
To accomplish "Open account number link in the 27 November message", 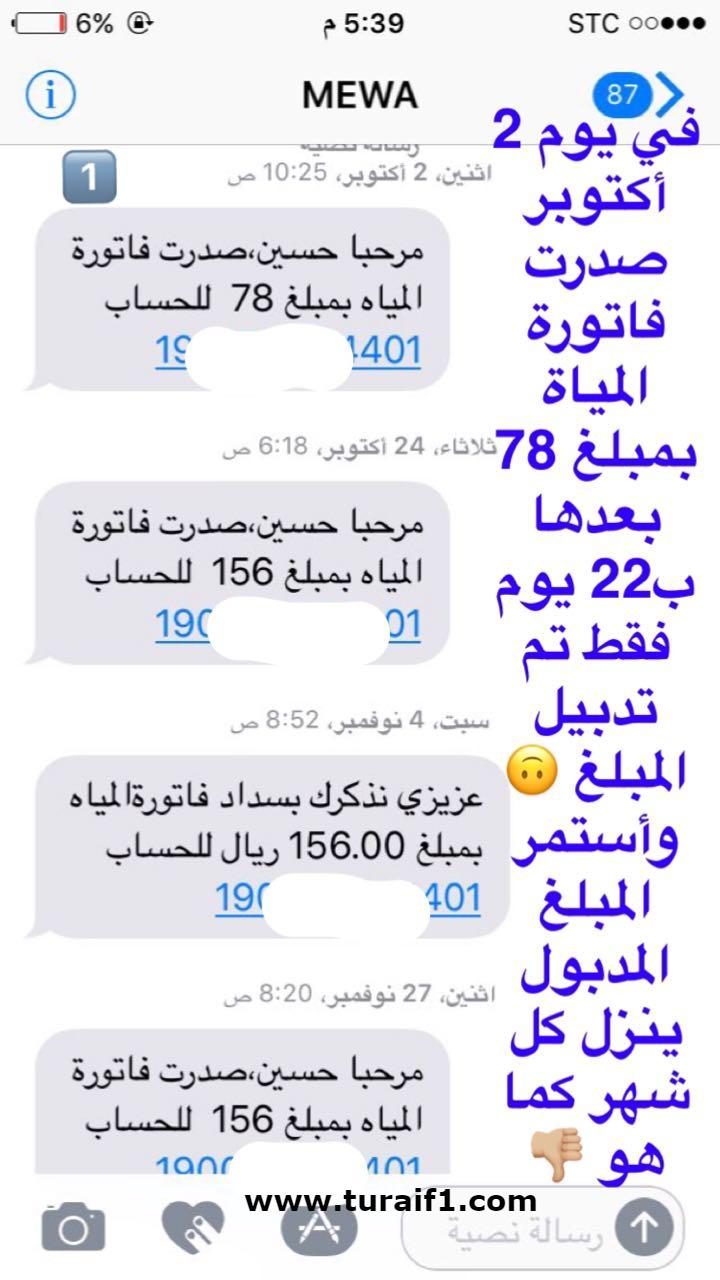I will point(288,1167).
